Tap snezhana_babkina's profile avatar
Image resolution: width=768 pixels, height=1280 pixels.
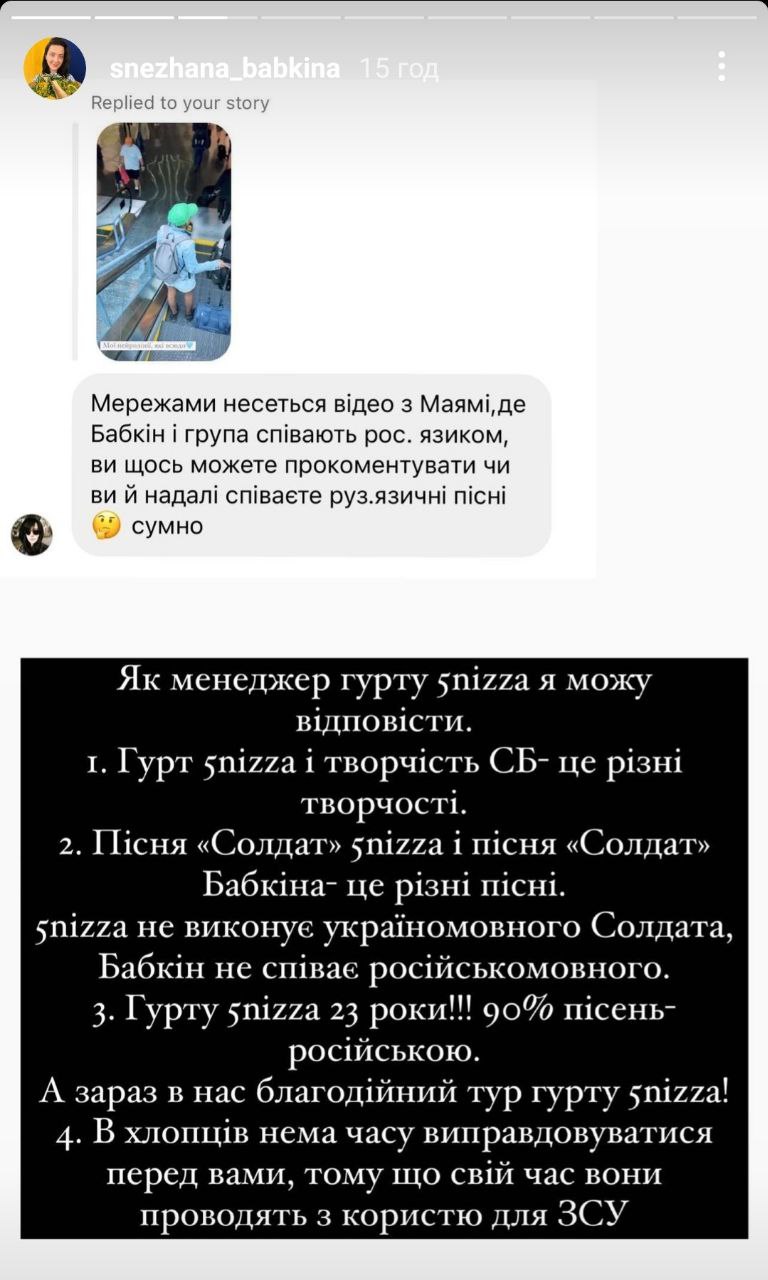point(52,68)
